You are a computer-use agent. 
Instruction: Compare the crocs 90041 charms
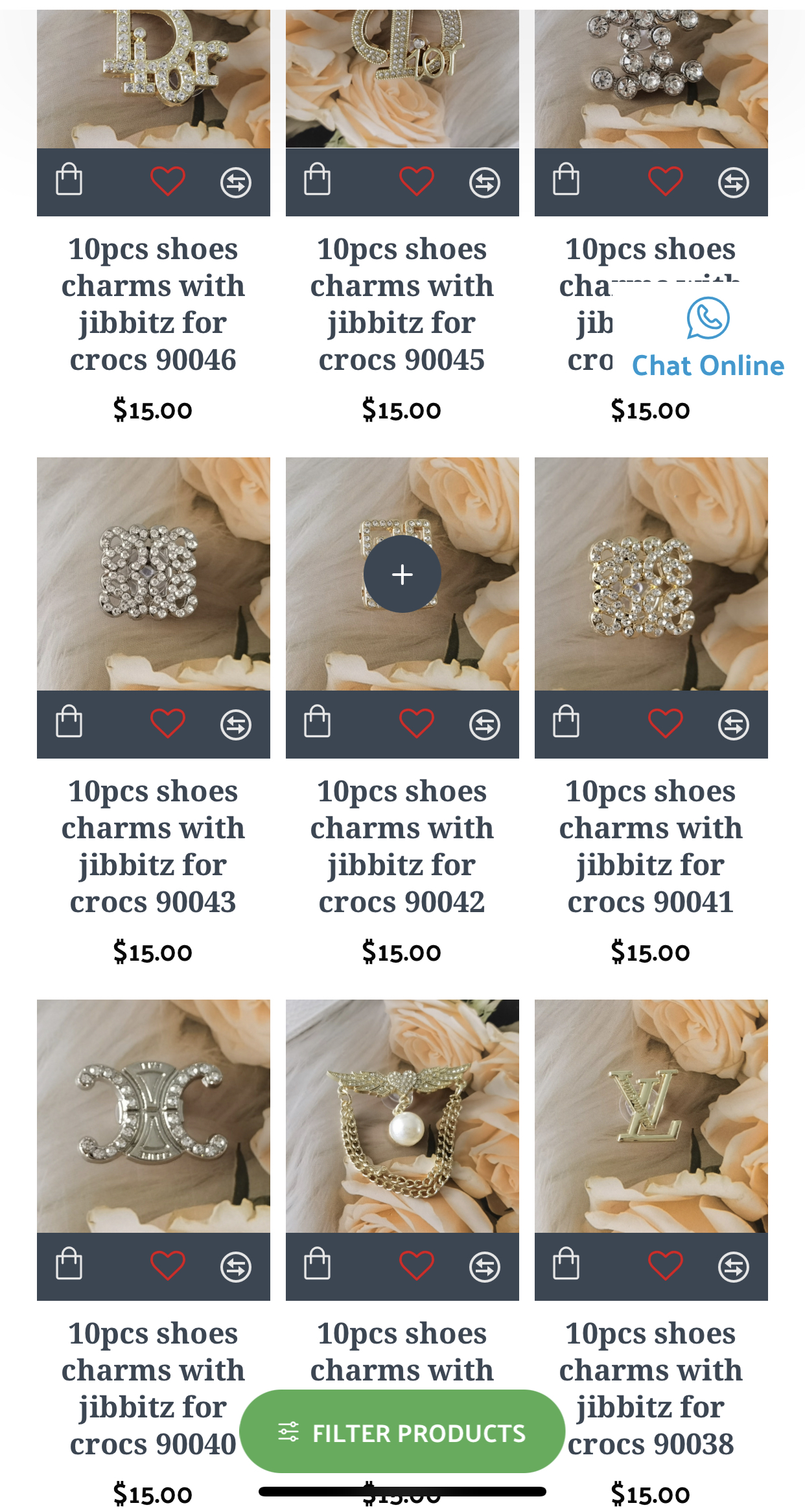point(734,724)
